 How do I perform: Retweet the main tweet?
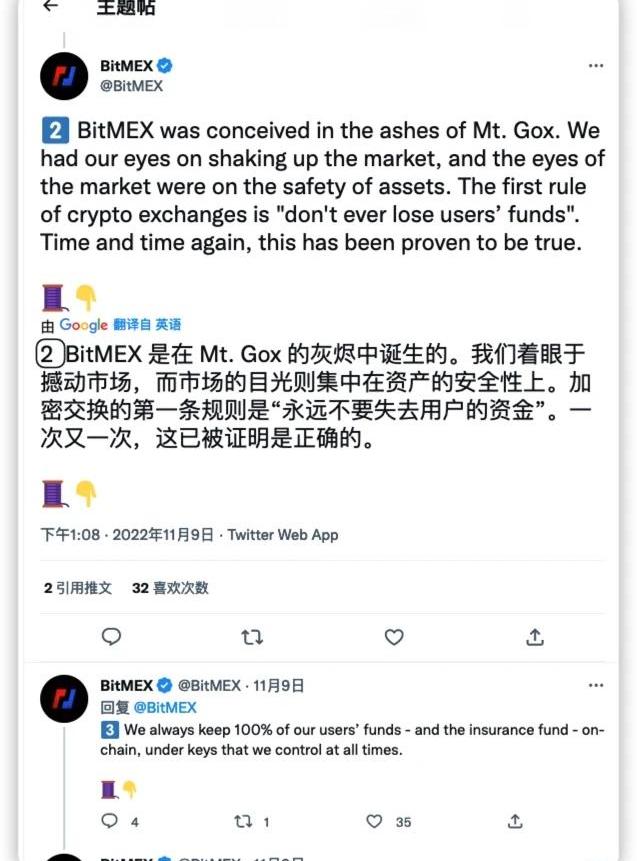[x=253, y=637]
